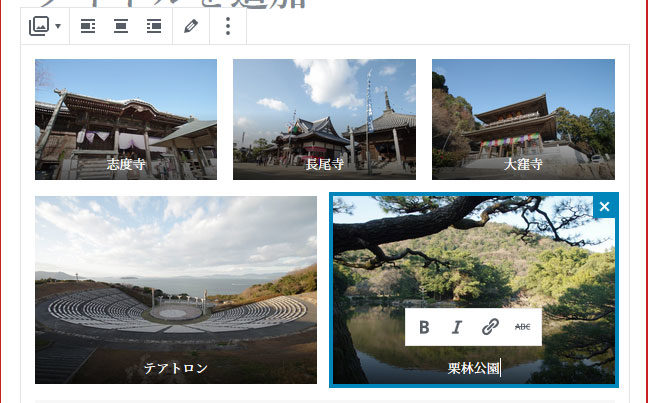
Task: Apply strikethrough to the caption
Action: point(523,327)
